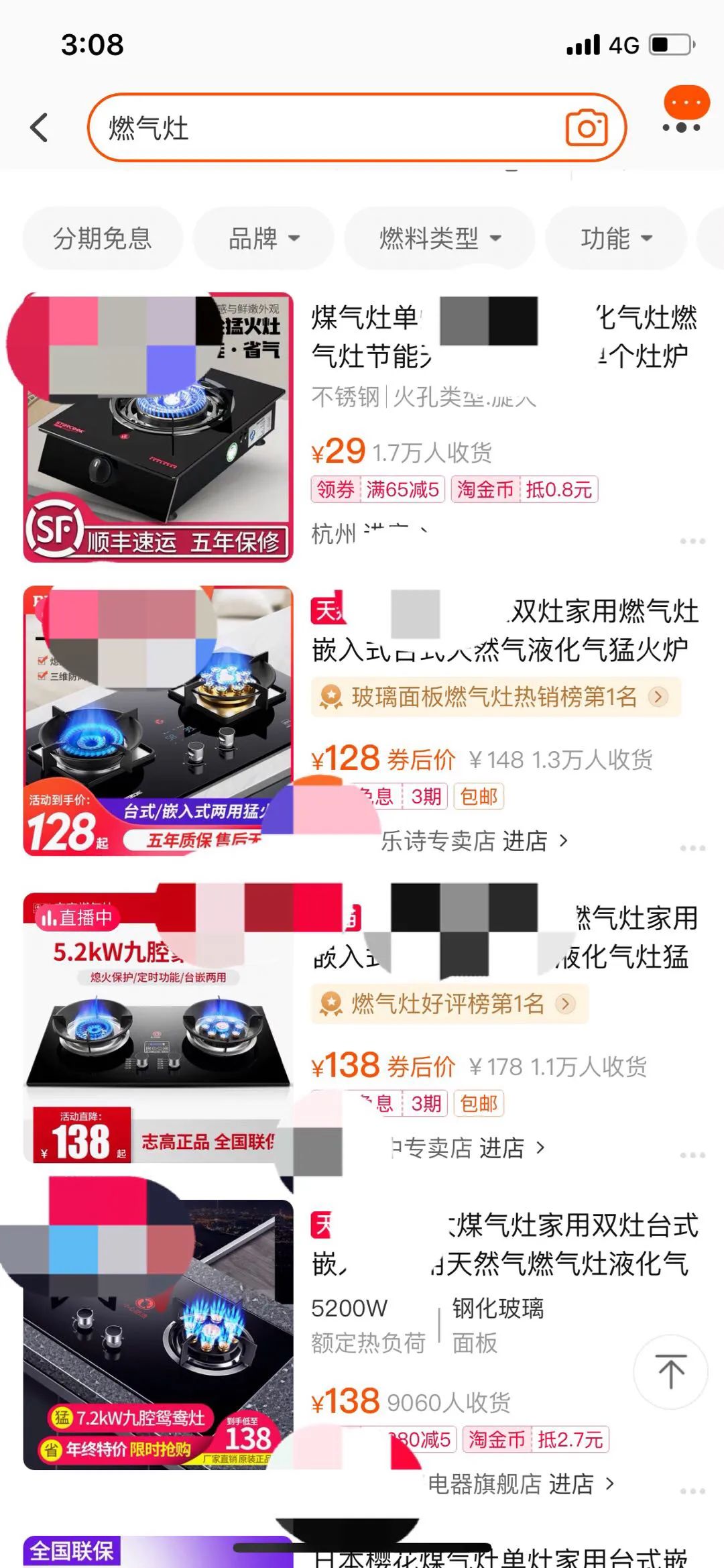Expand the 燃料类型 fuel type filter
The height and width of the screenshot is (1568, 724).
[439, 237]
